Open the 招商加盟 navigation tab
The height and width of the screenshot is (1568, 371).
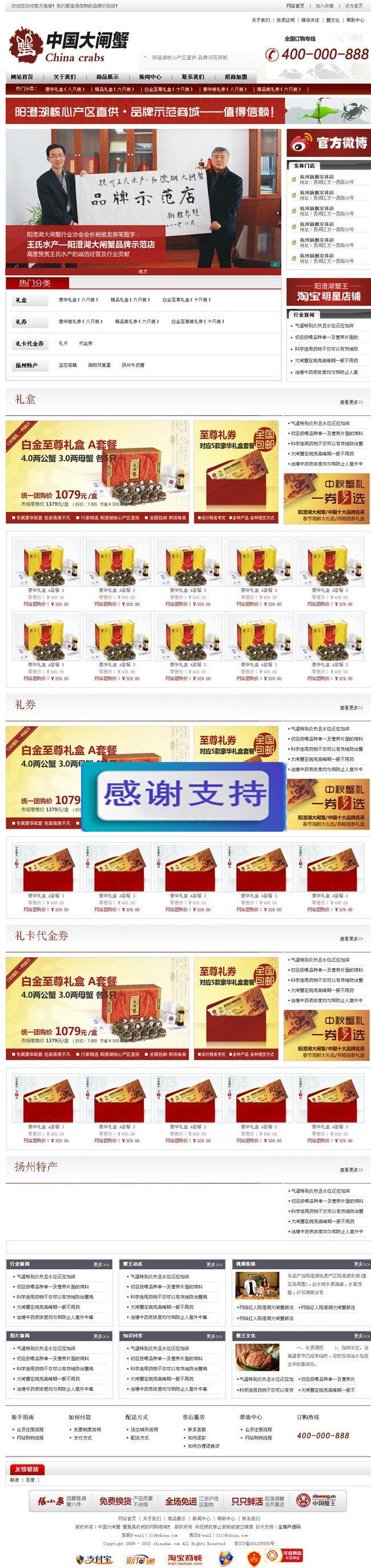click(236, 77)
